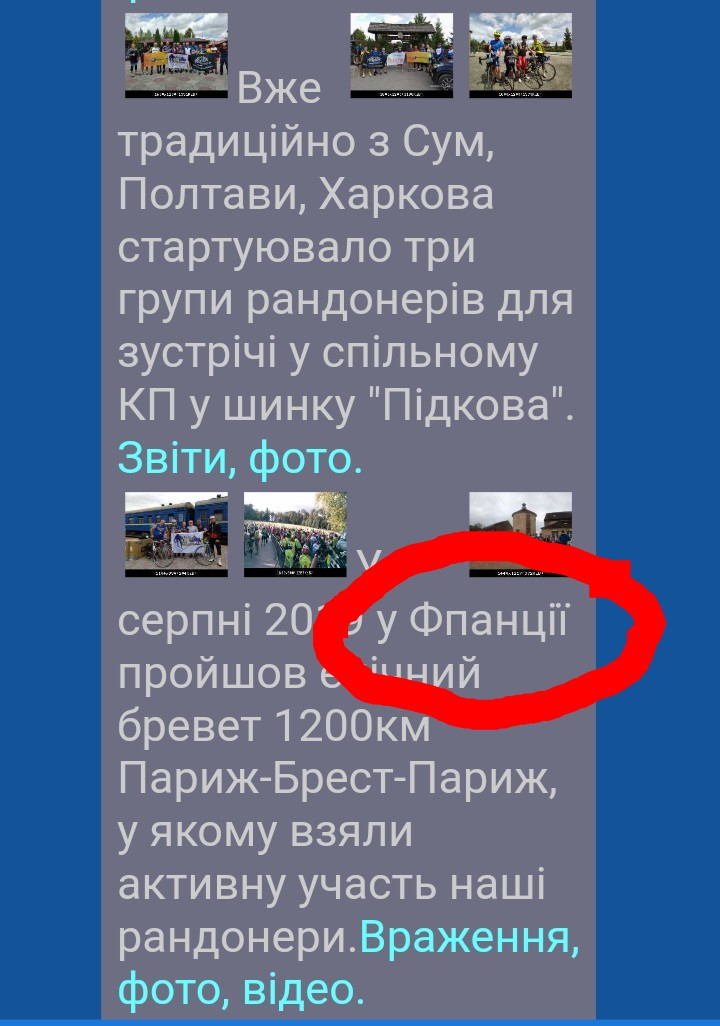The height and width of the screenshot is (1026, 720).
Task: Open the photo of the group under the wooden gate
Action: tap(401, 55)
